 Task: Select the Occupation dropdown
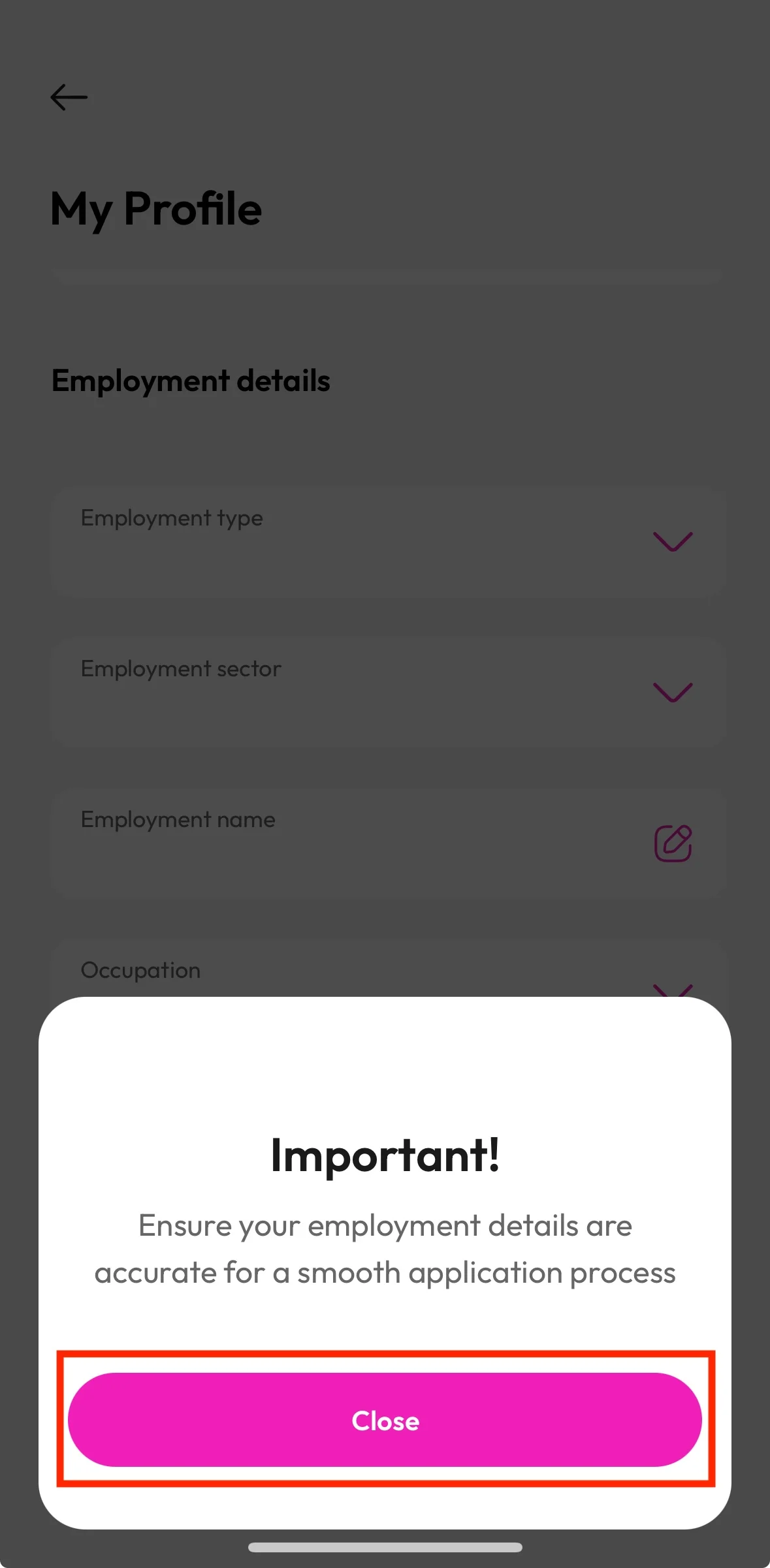388,968
